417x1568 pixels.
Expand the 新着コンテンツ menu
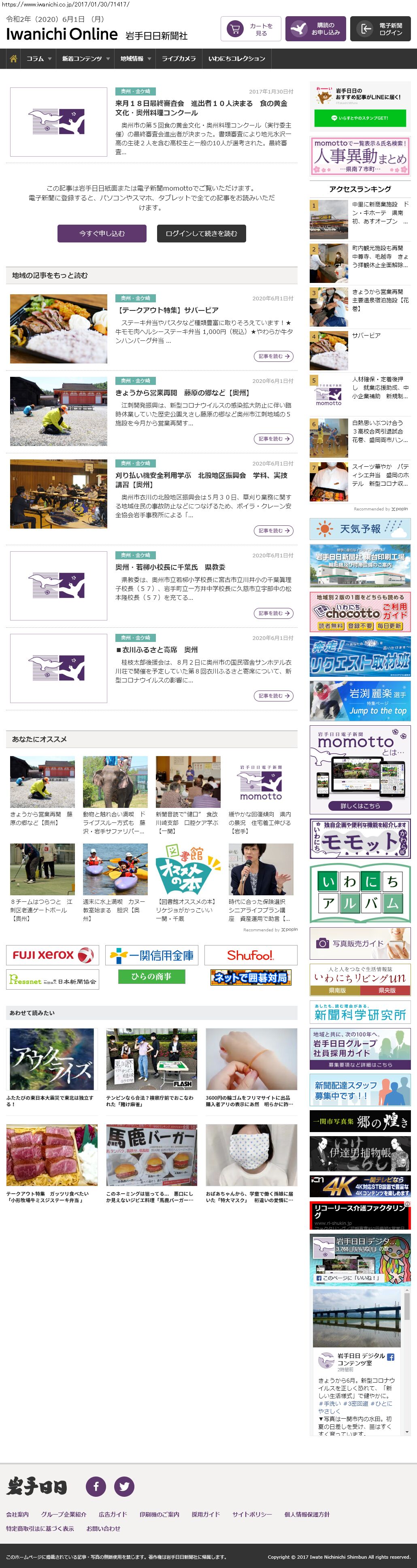point(85,59)
